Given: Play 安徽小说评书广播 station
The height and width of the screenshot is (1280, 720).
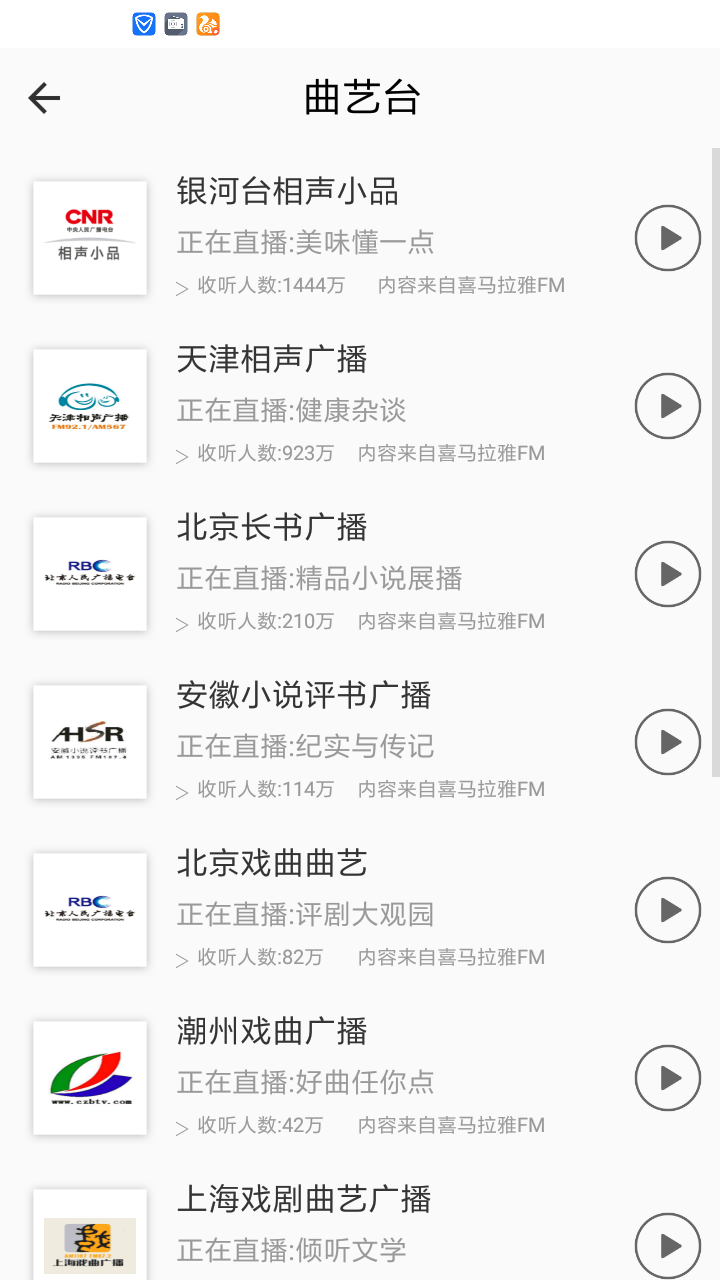Looking at the screenshot, I should point(667,742).
